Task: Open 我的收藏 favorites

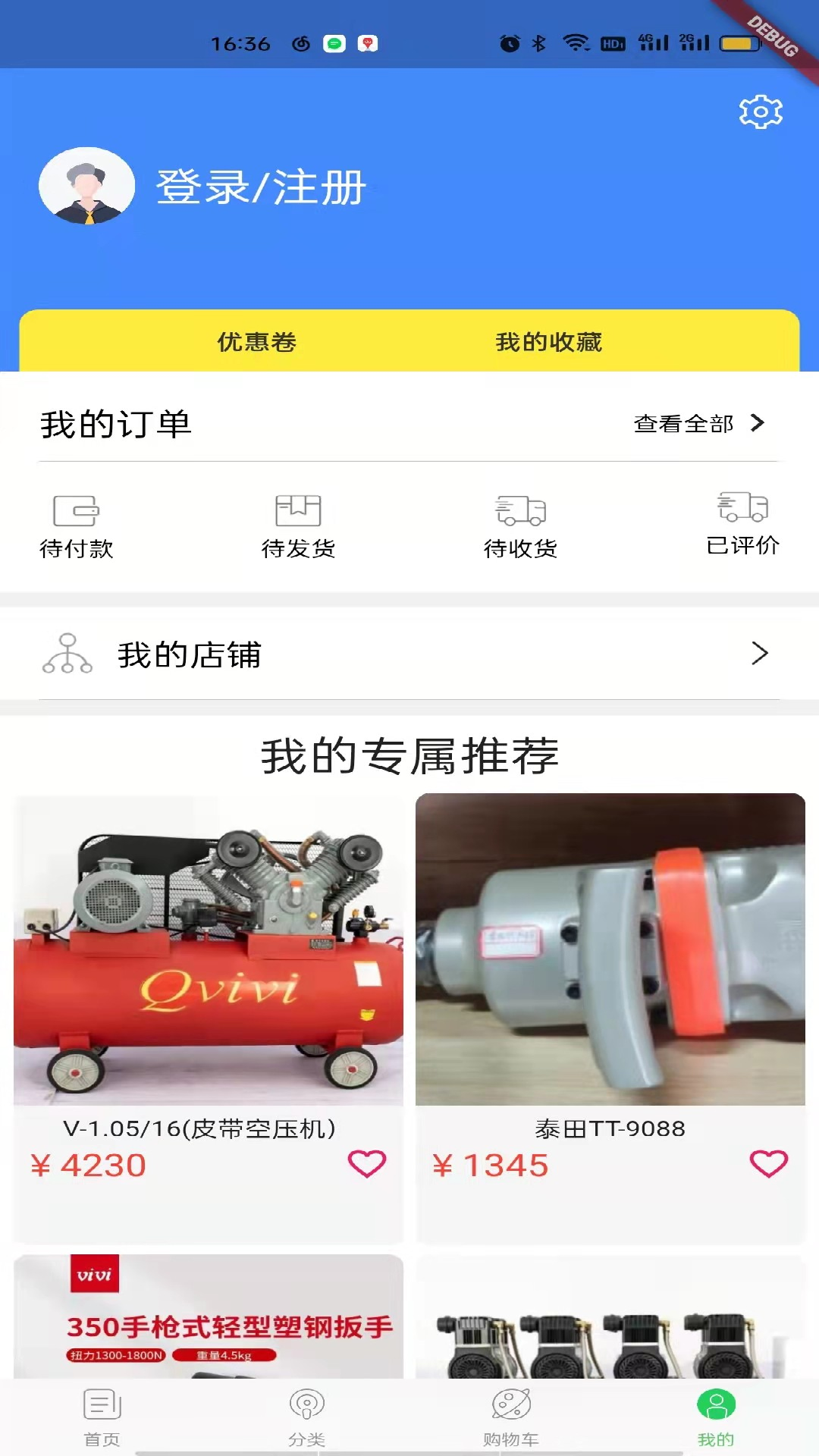Action: coord(548,342)
